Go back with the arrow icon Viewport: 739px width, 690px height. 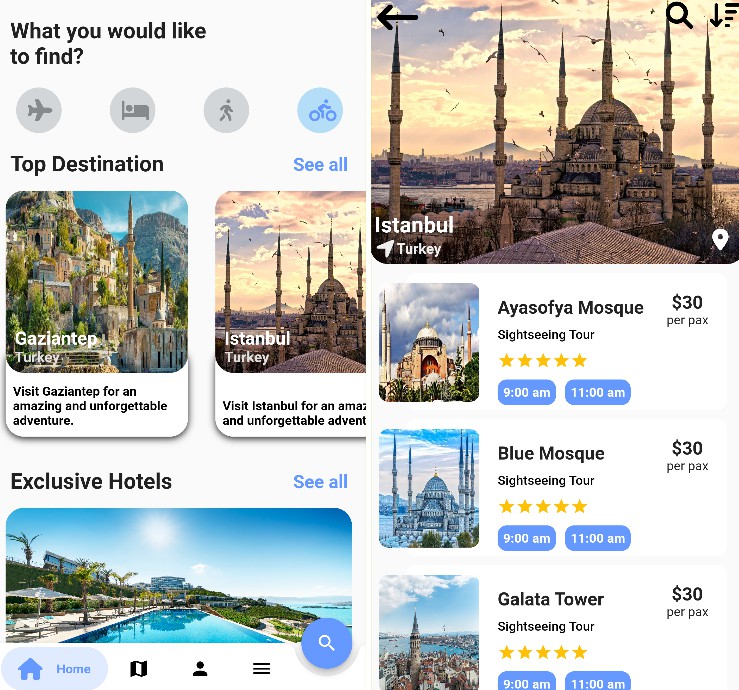(397, 18)
